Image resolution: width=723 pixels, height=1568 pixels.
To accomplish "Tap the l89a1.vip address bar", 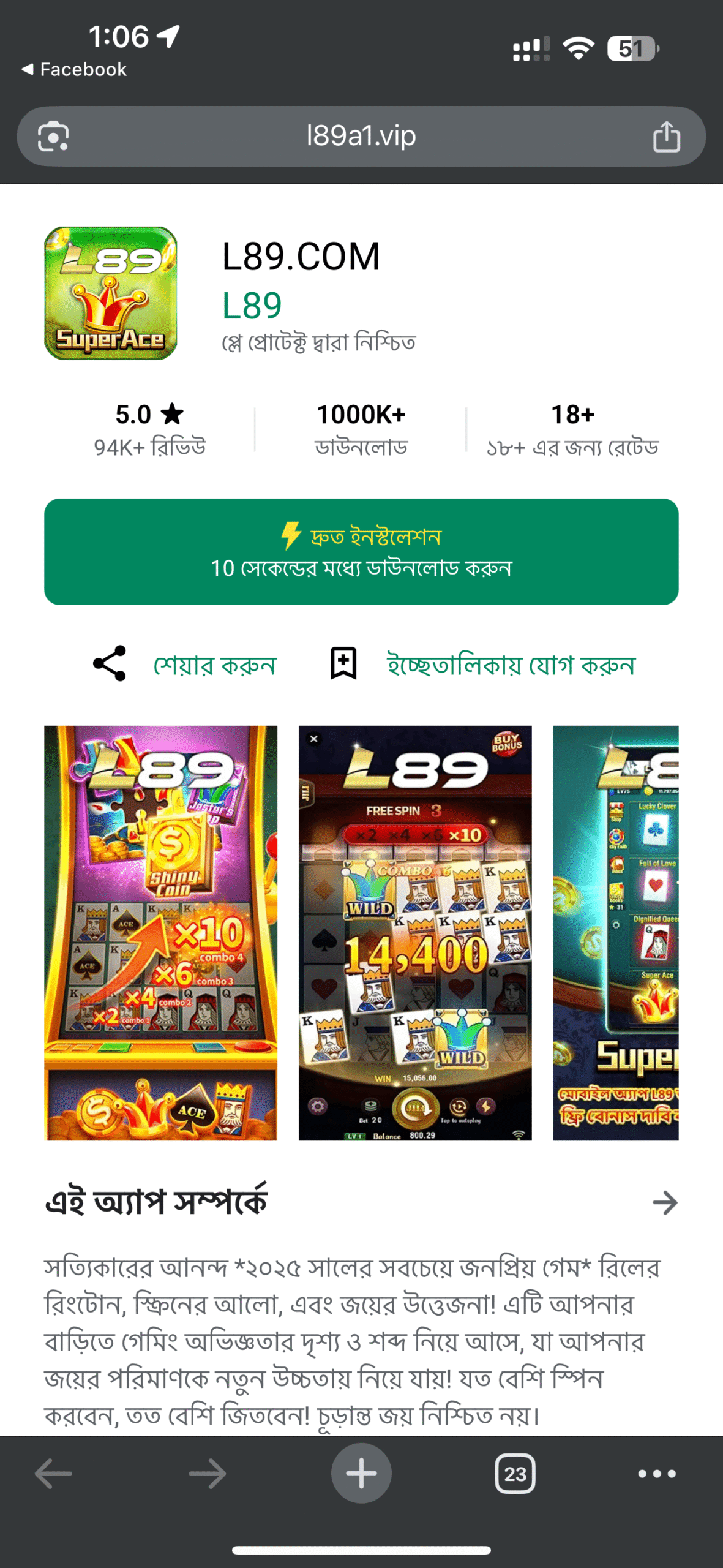I will click(361, 136).
